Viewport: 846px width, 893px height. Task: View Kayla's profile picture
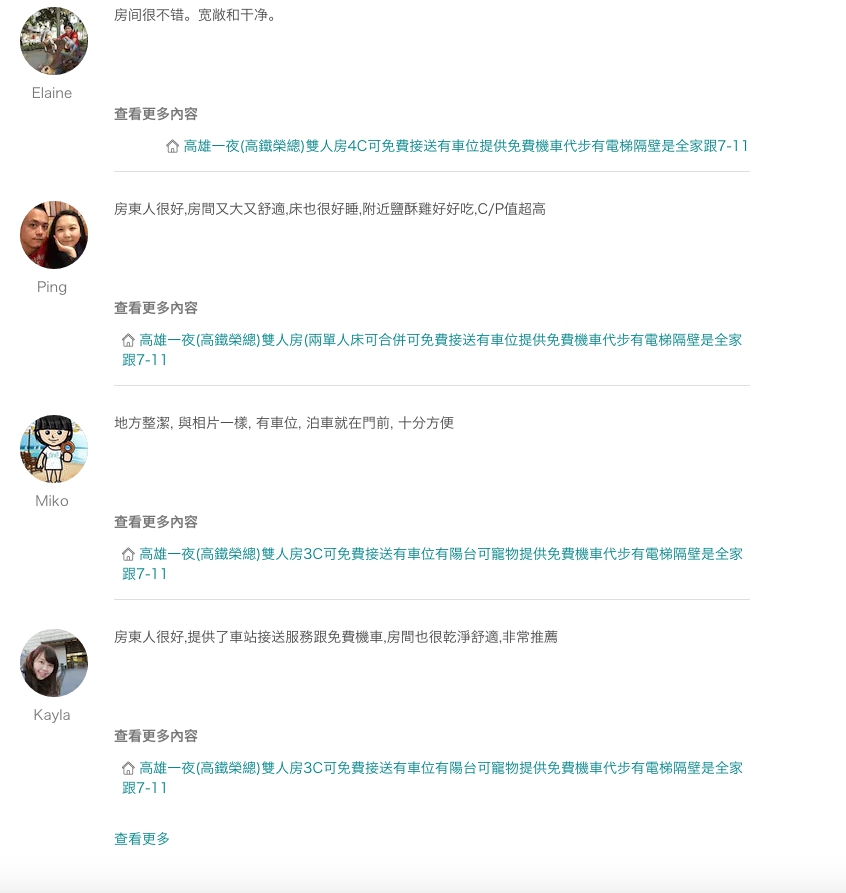[x=54, y=663]
